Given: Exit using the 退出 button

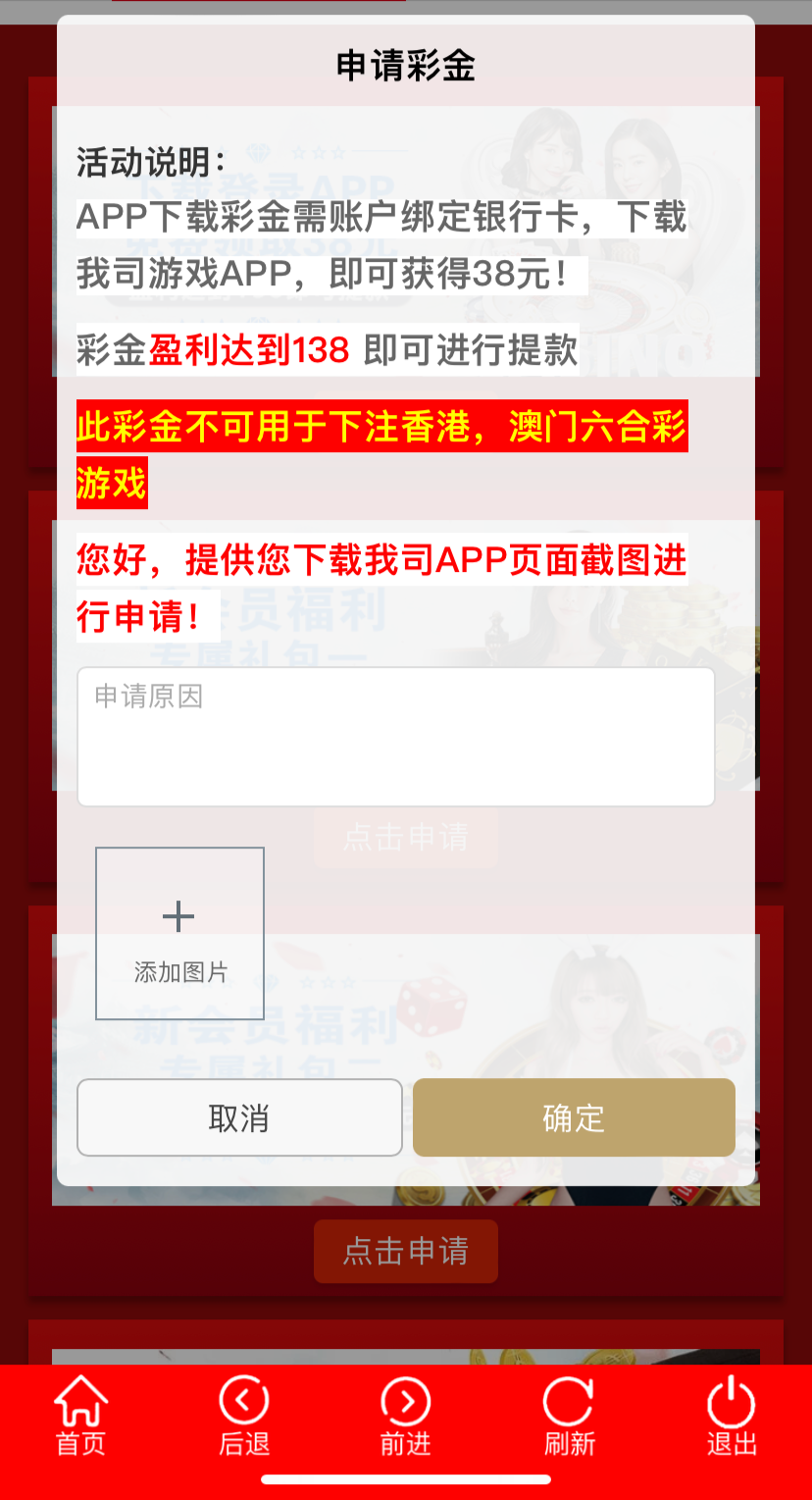Looking at the screenshot, I should pyautogui.click(x=732, y=1414).
